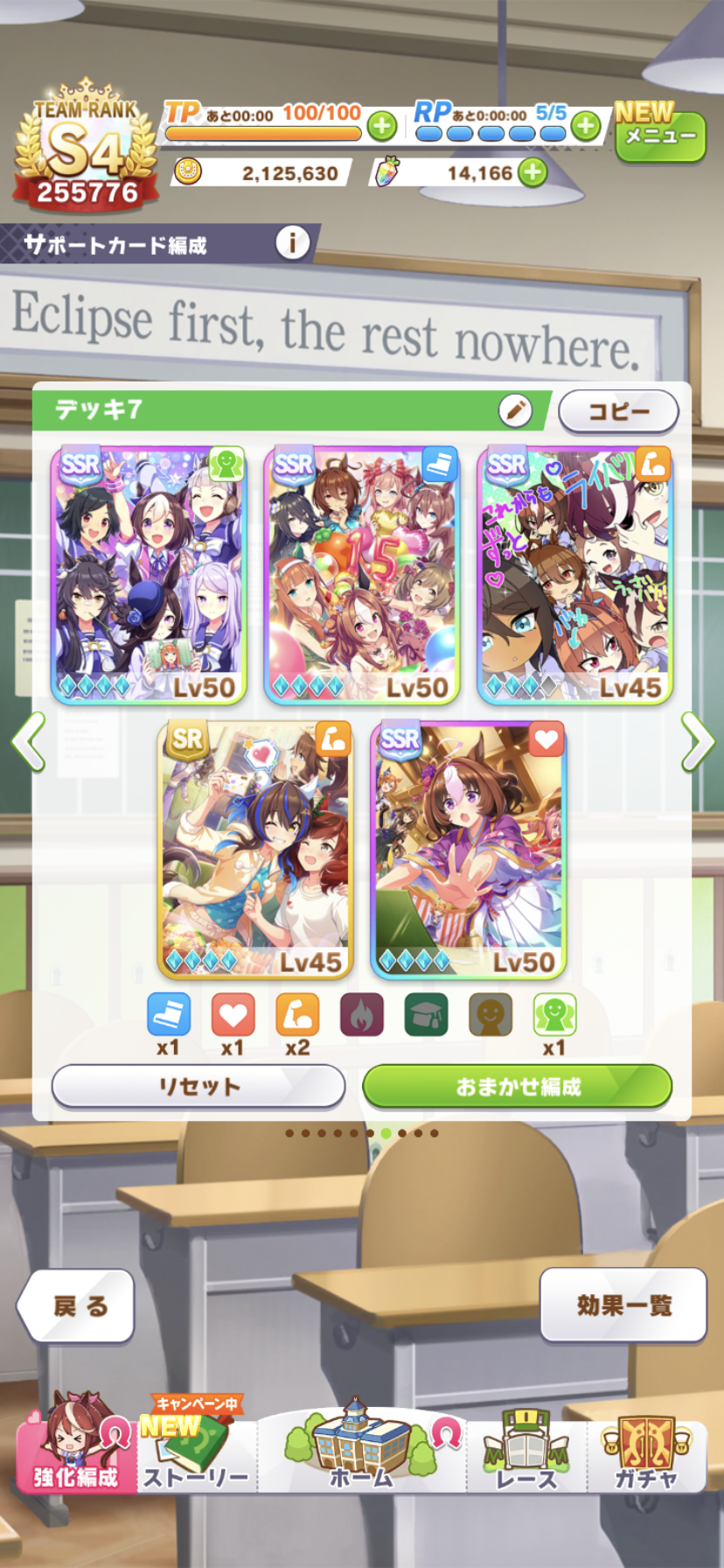Image resolution: width=724 pixels, height=1568 pixels.
Task: Select the SSR Lv50 friend-type support card
Action: coord(149,575)
